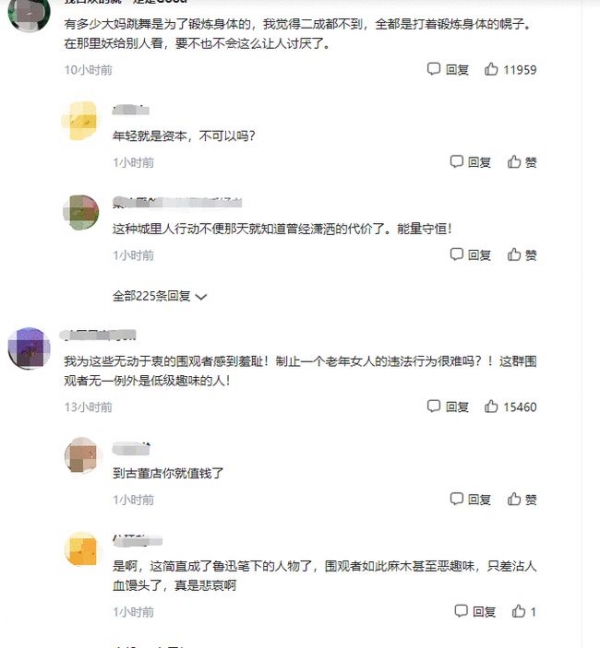
Task: Reply to '年轻就是资本' comment
Action: (470, 162)
